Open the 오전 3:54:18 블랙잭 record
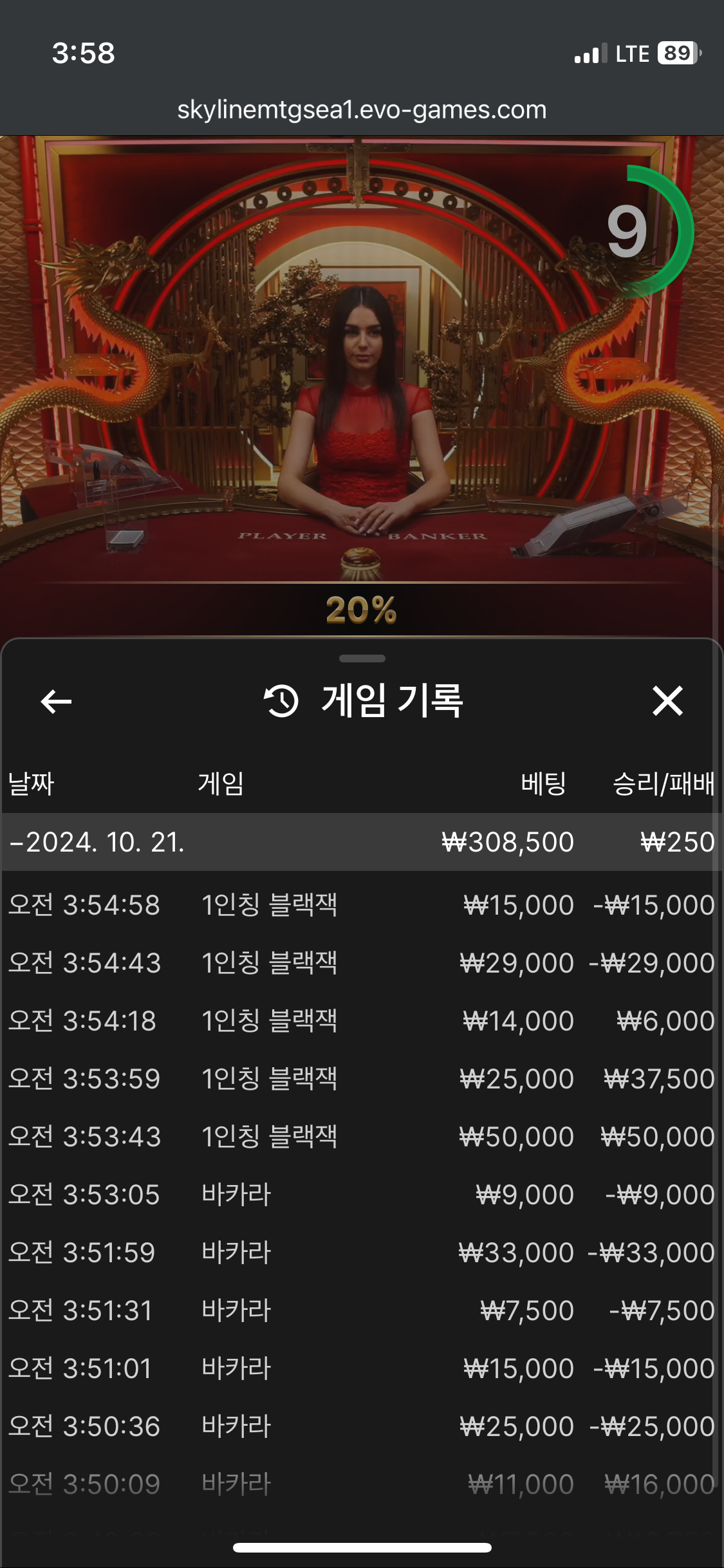This screenshot has height=1568, width=724. click(360, 1021)
